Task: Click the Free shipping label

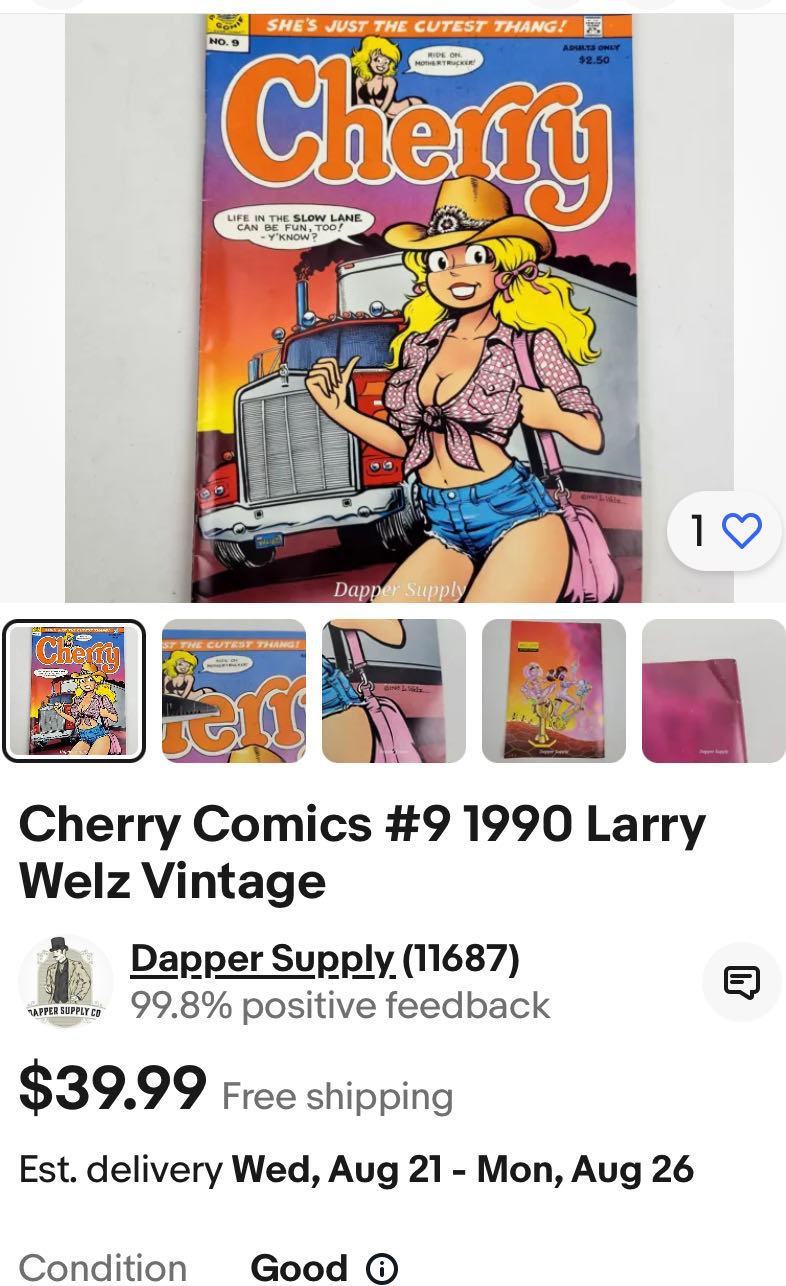Action: click(x=337, y=1096)
